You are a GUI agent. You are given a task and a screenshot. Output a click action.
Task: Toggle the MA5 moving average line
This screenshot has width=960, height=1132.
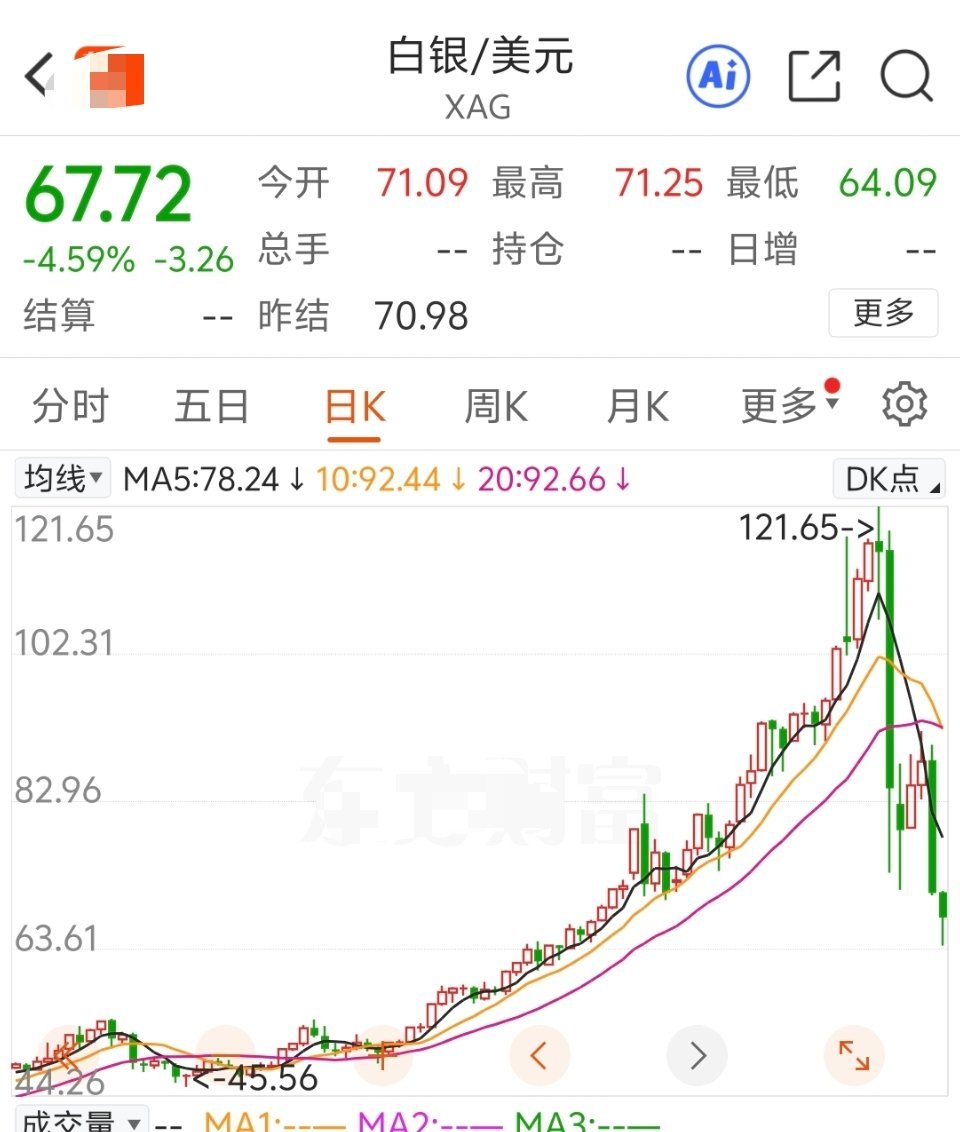tap(203, 478)
